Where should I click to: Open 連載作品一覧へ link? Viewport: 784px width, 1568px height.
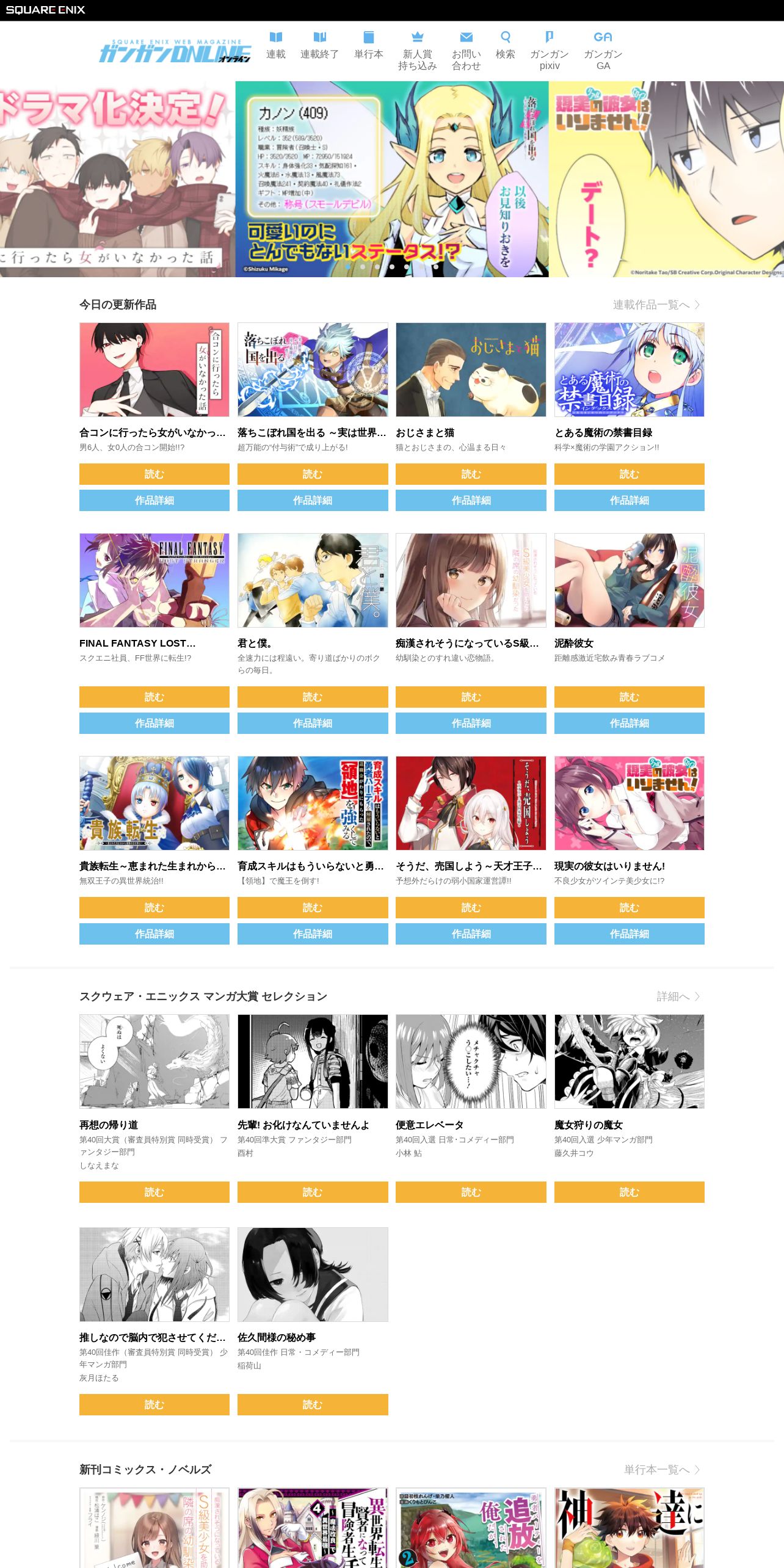(656, 305)
